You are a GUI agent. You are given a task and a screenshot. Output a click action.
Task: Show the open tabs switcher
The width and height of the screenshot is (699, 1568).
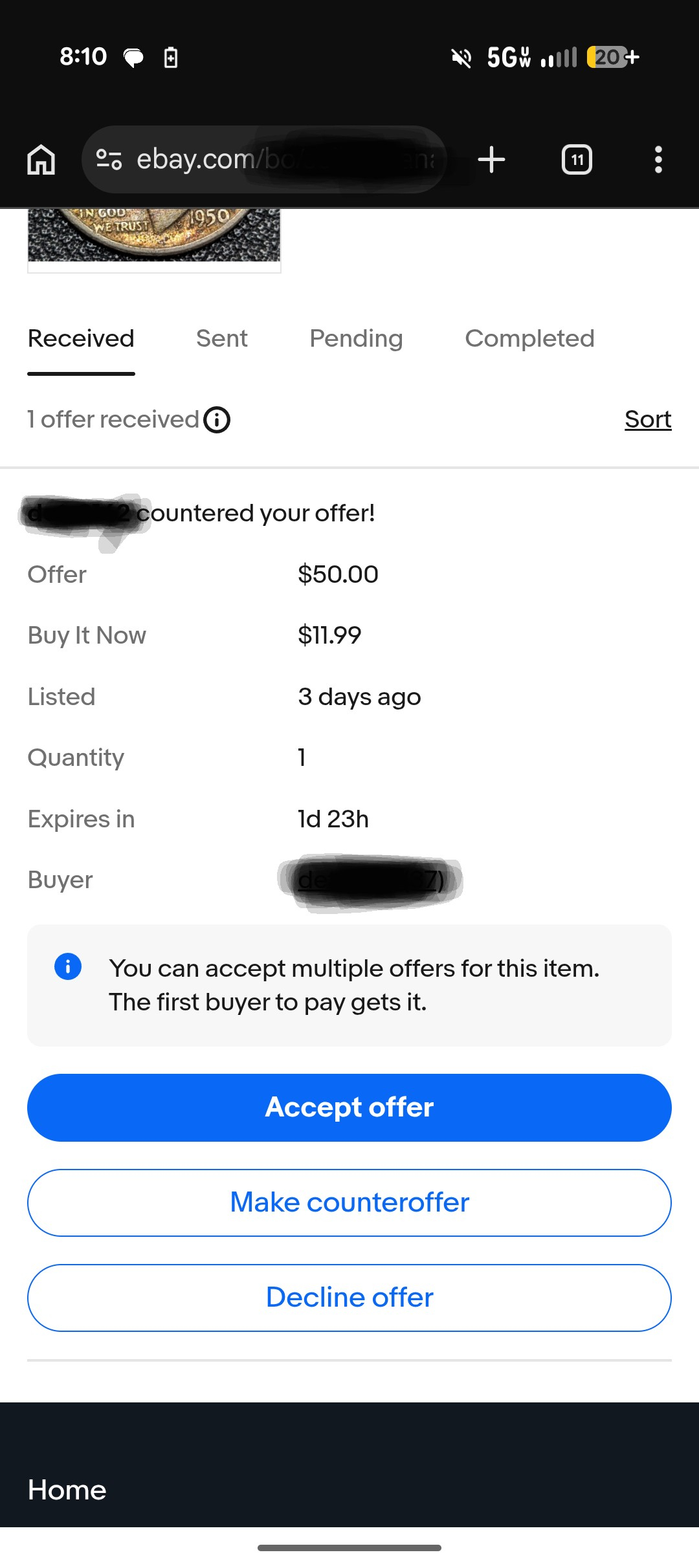point(577,159)
